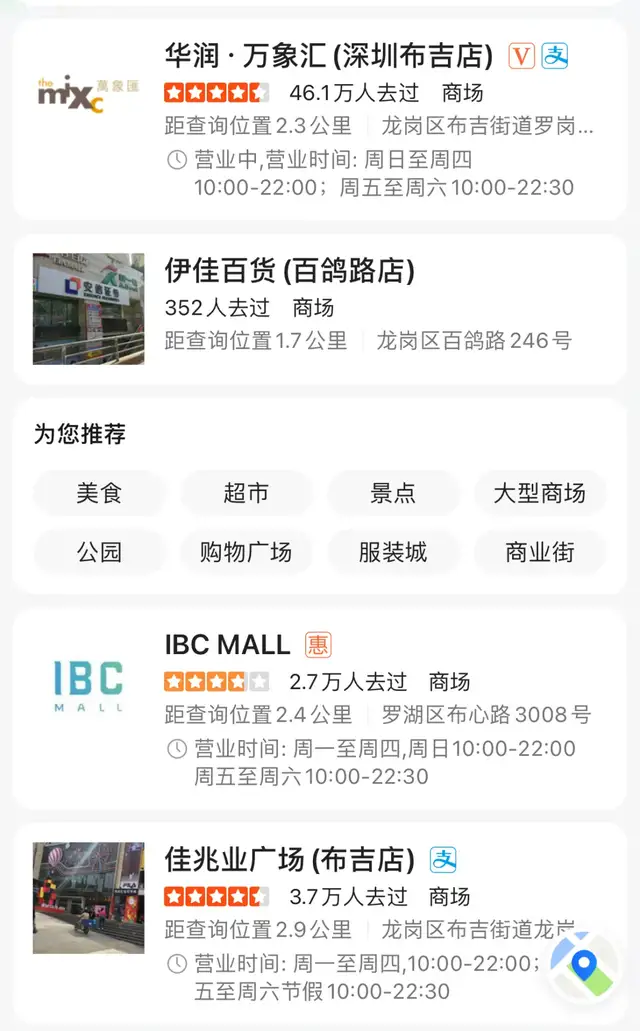Select the 公园 chip
This screenshot has height=1031, width=640.
point(99,552)
